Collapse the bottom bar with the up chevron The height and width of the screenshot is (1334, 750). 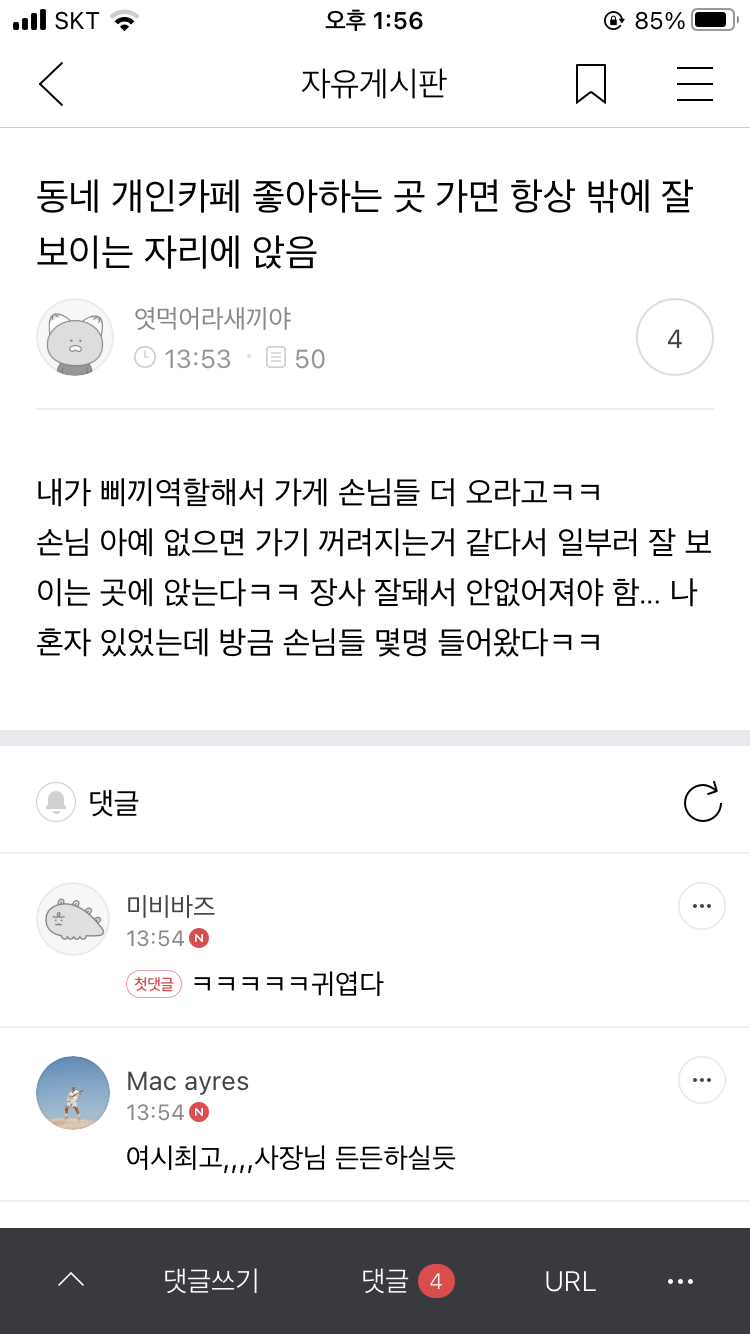pyautogui.click(x=70, y=1281)
